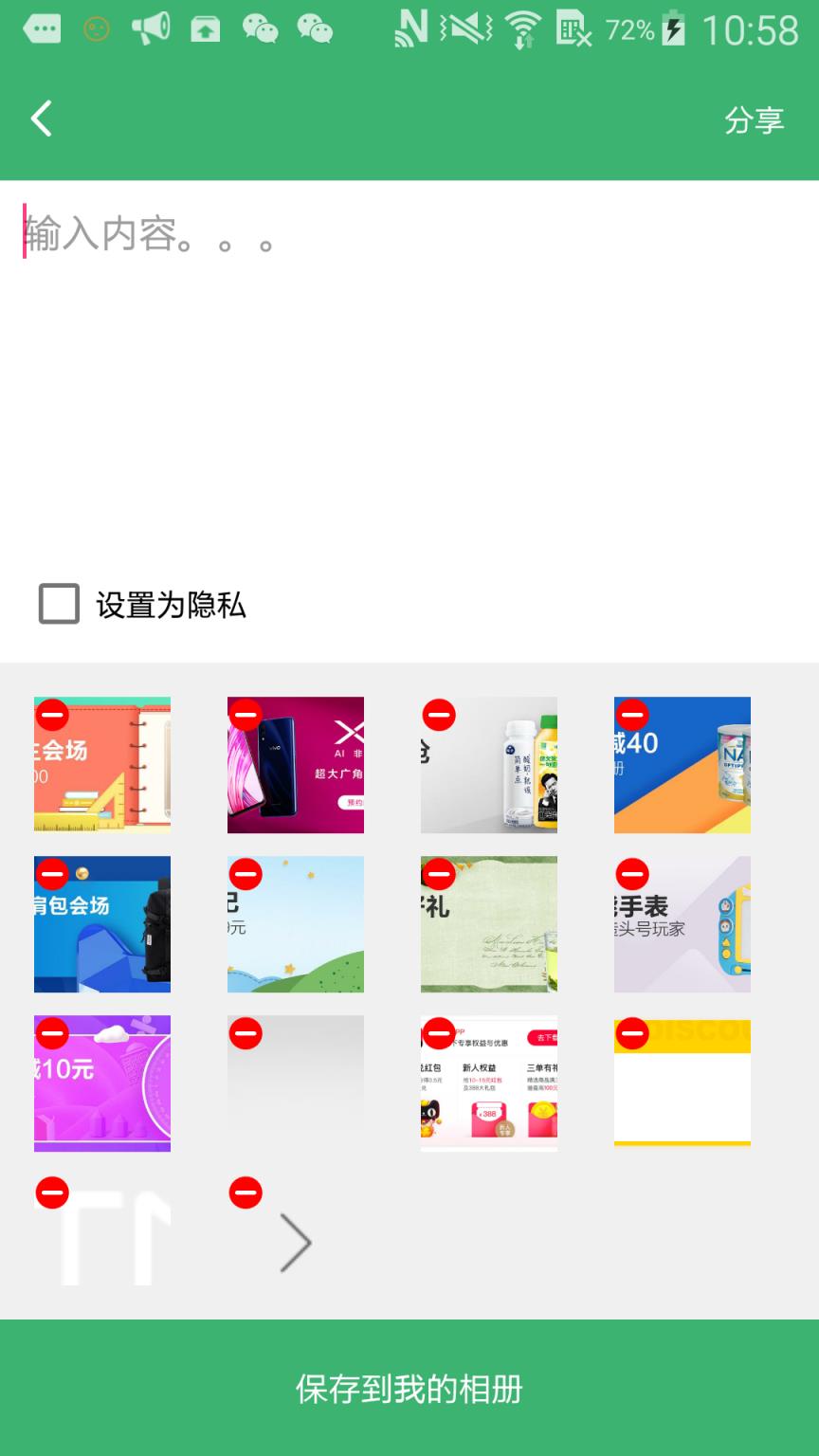
Task: Tap 保存到我的相册 to save to album
Action: click(409, 1388)
